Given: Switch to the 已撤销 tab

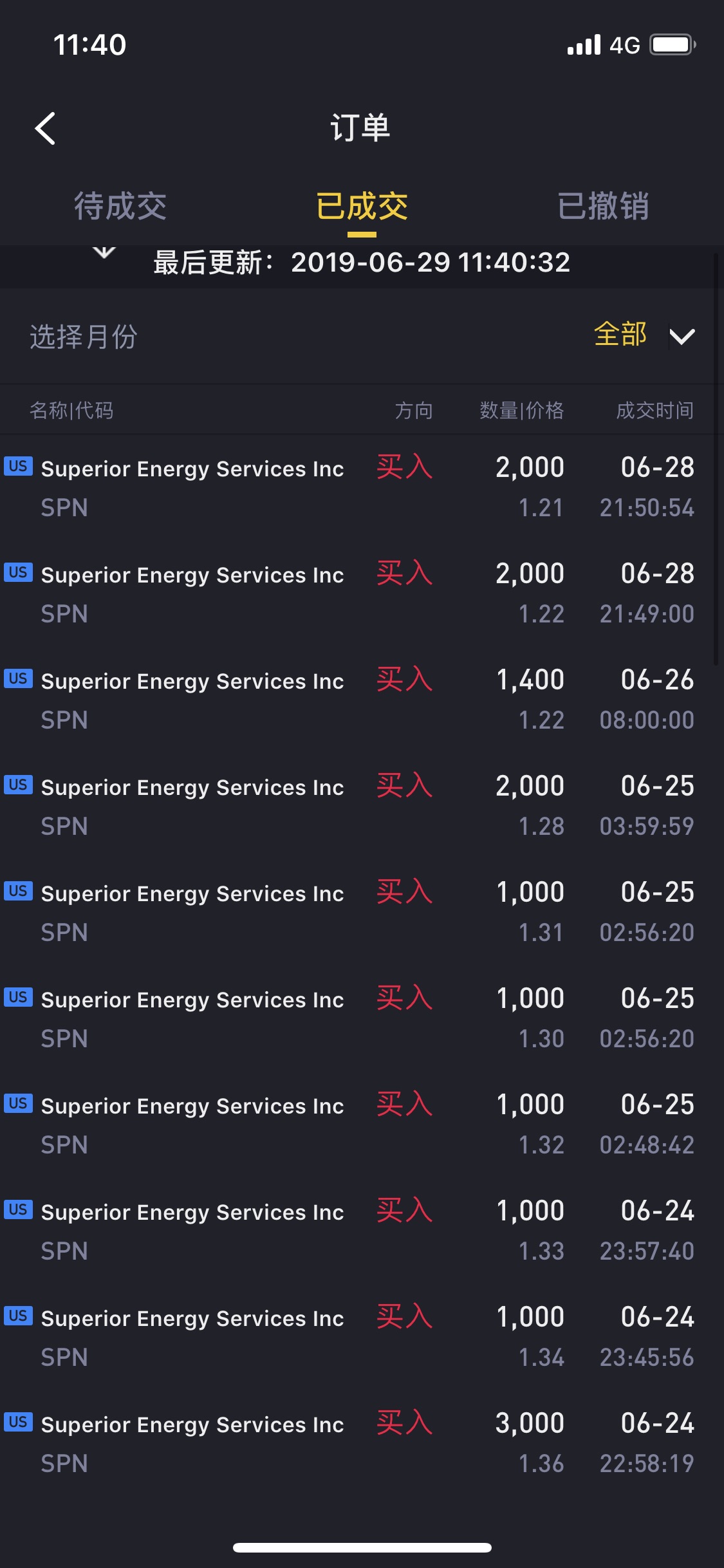Looking at the screenshot, I should [603, 207].
